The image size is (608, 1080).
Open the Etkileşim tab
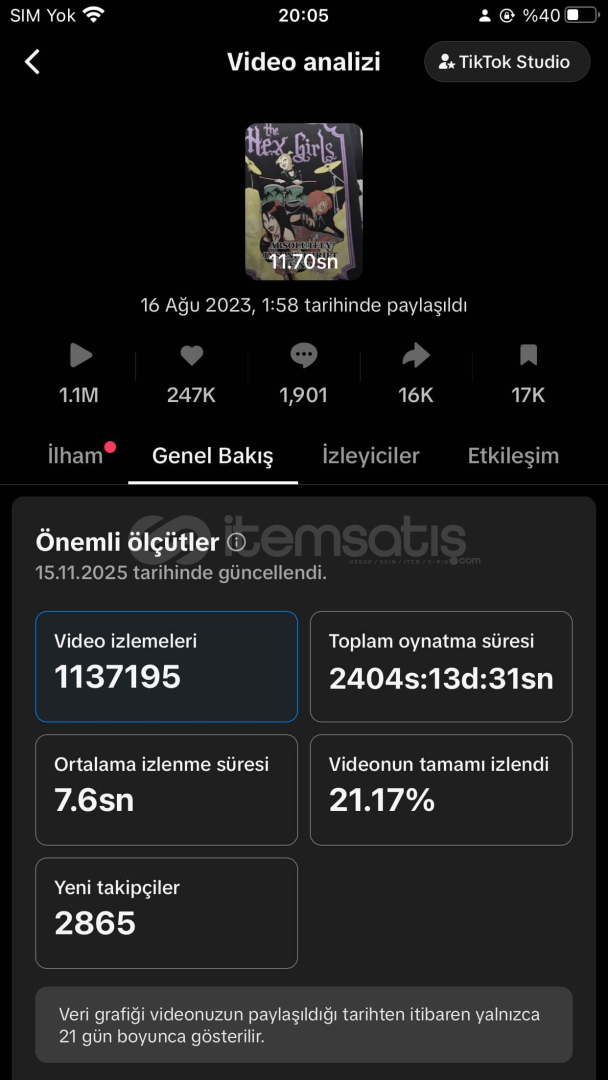point(513,456)
